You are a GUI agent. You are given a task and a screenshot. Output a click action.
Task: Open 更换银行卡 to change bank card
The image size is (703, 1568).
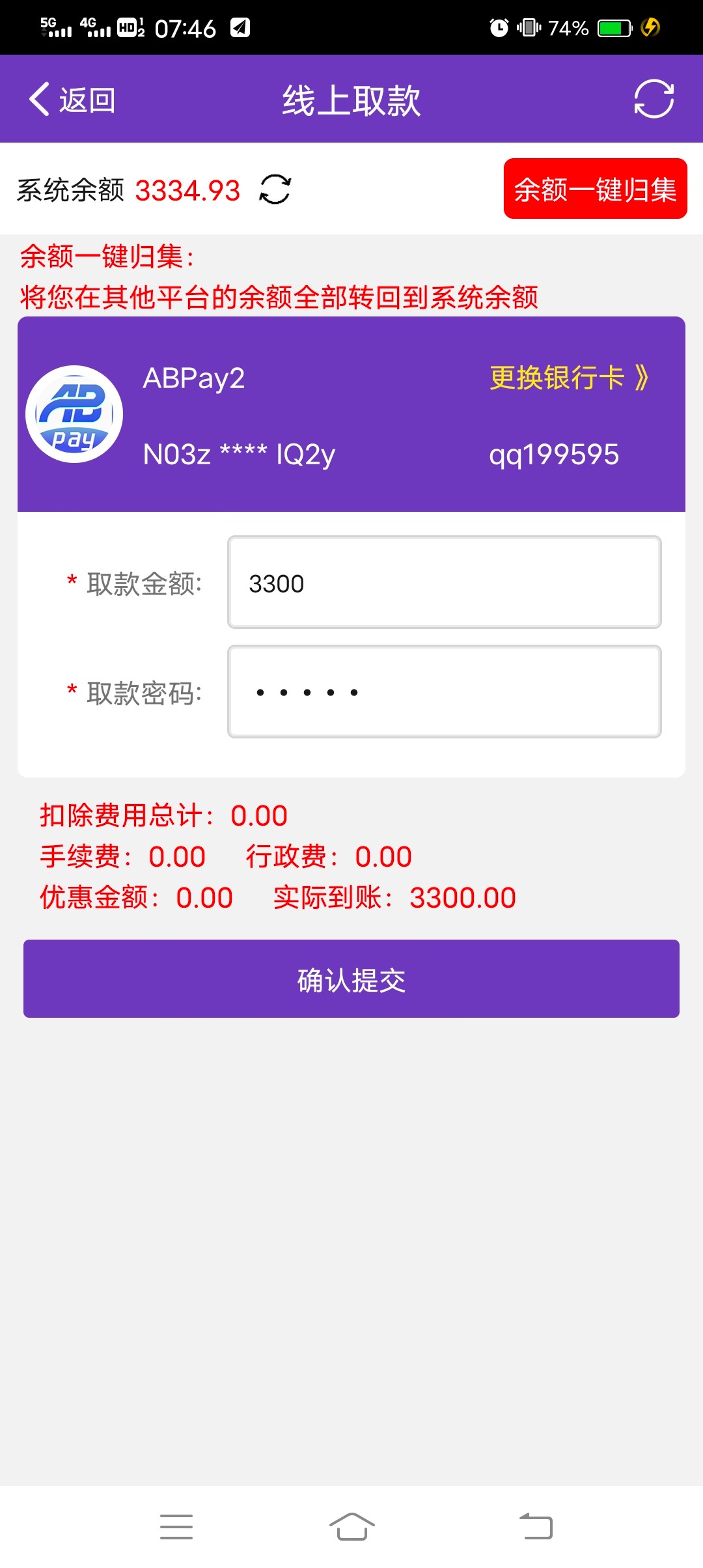pyautogui.click(x=569, y=378)
